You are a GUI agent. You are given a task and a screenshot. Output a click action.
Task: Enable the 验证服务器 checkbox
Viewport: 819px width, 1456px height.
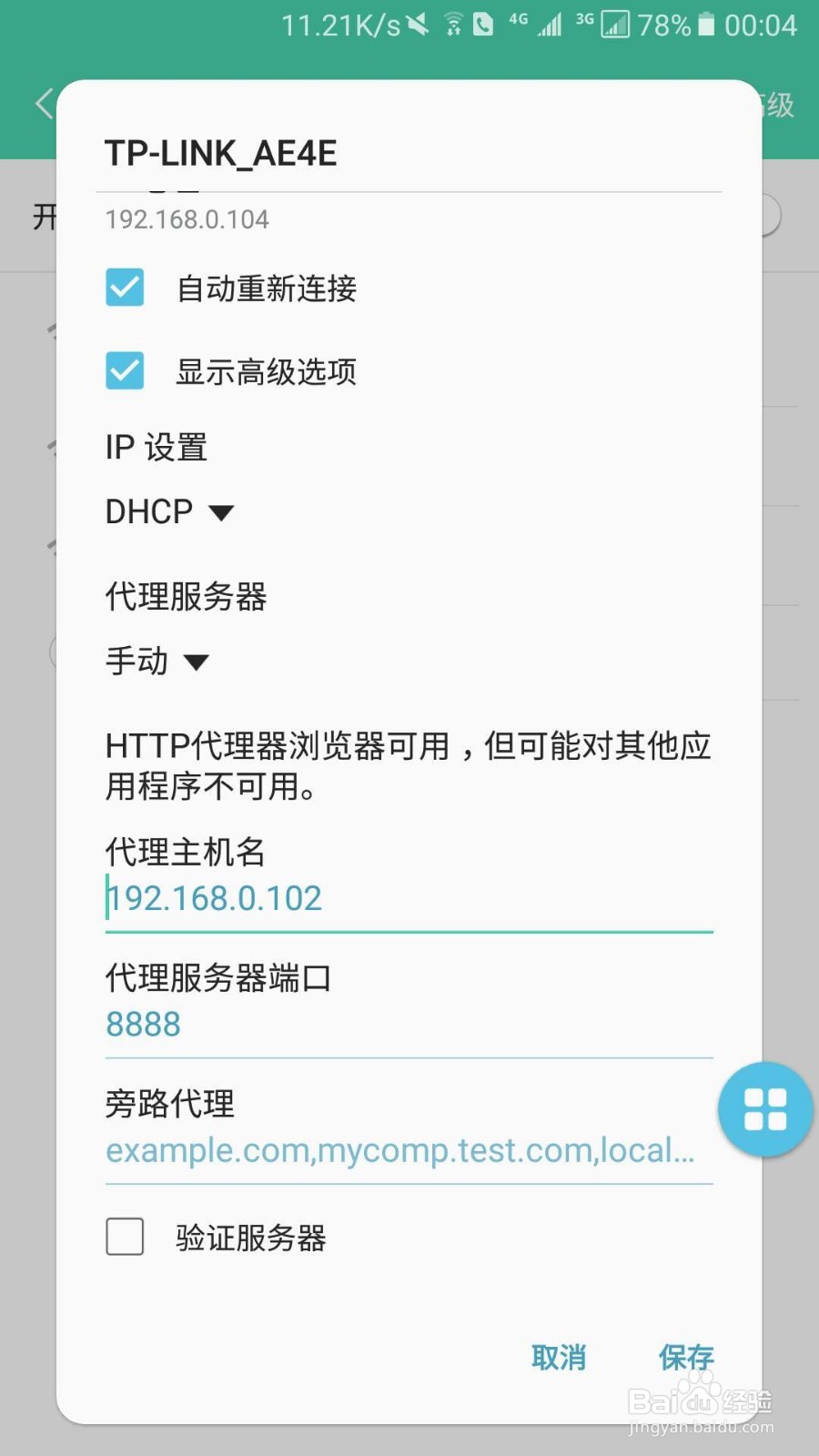coord(125,1238)
